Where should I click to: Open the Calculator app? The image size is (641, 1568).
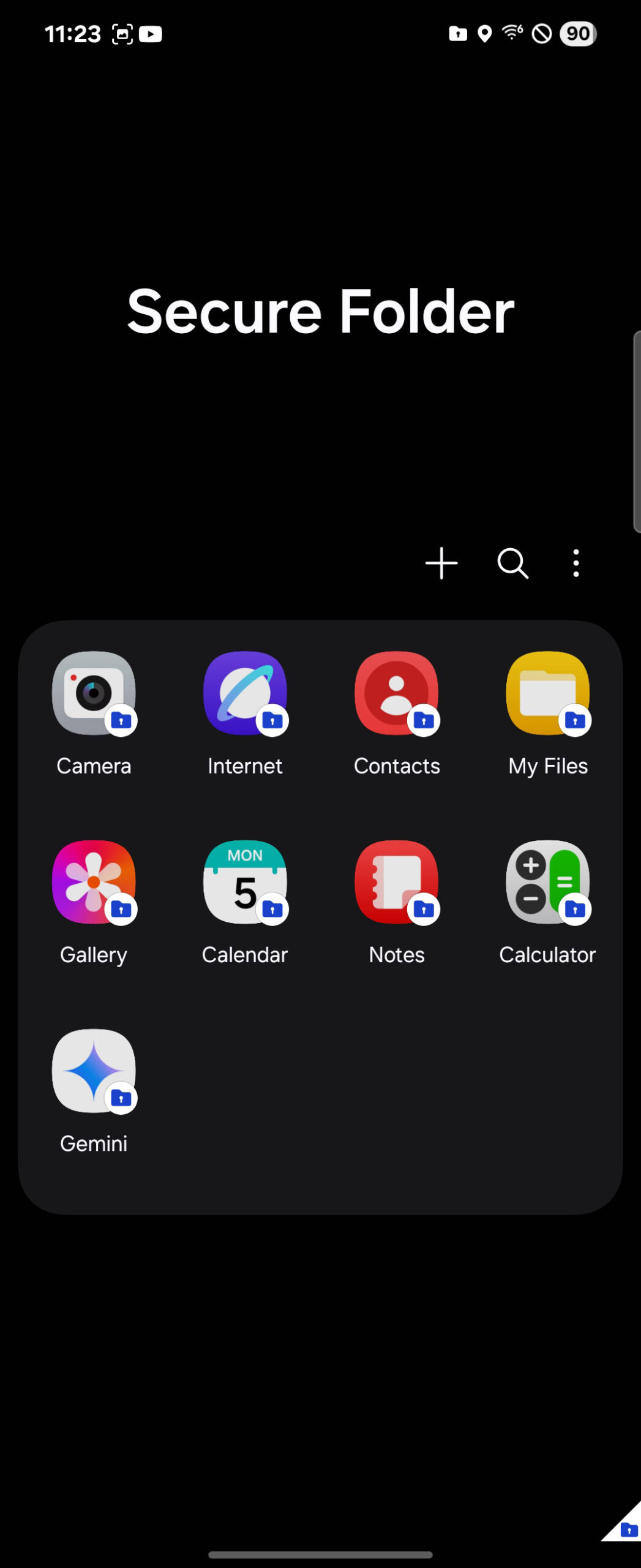click(547, 882)
